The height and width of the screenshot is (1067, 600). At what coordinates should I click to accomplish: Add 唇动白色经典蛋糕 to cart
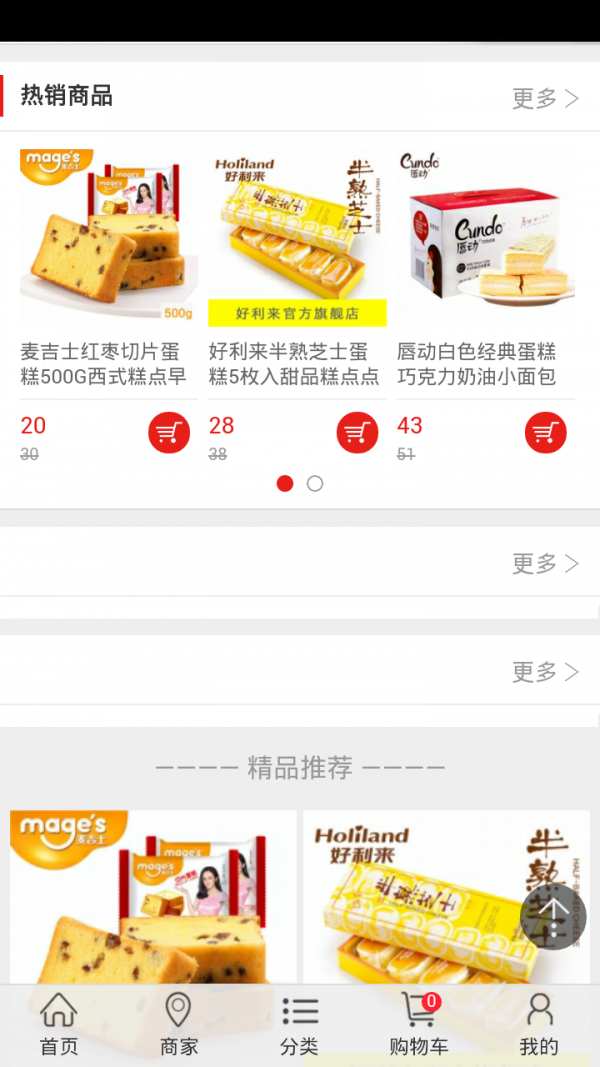545,433
